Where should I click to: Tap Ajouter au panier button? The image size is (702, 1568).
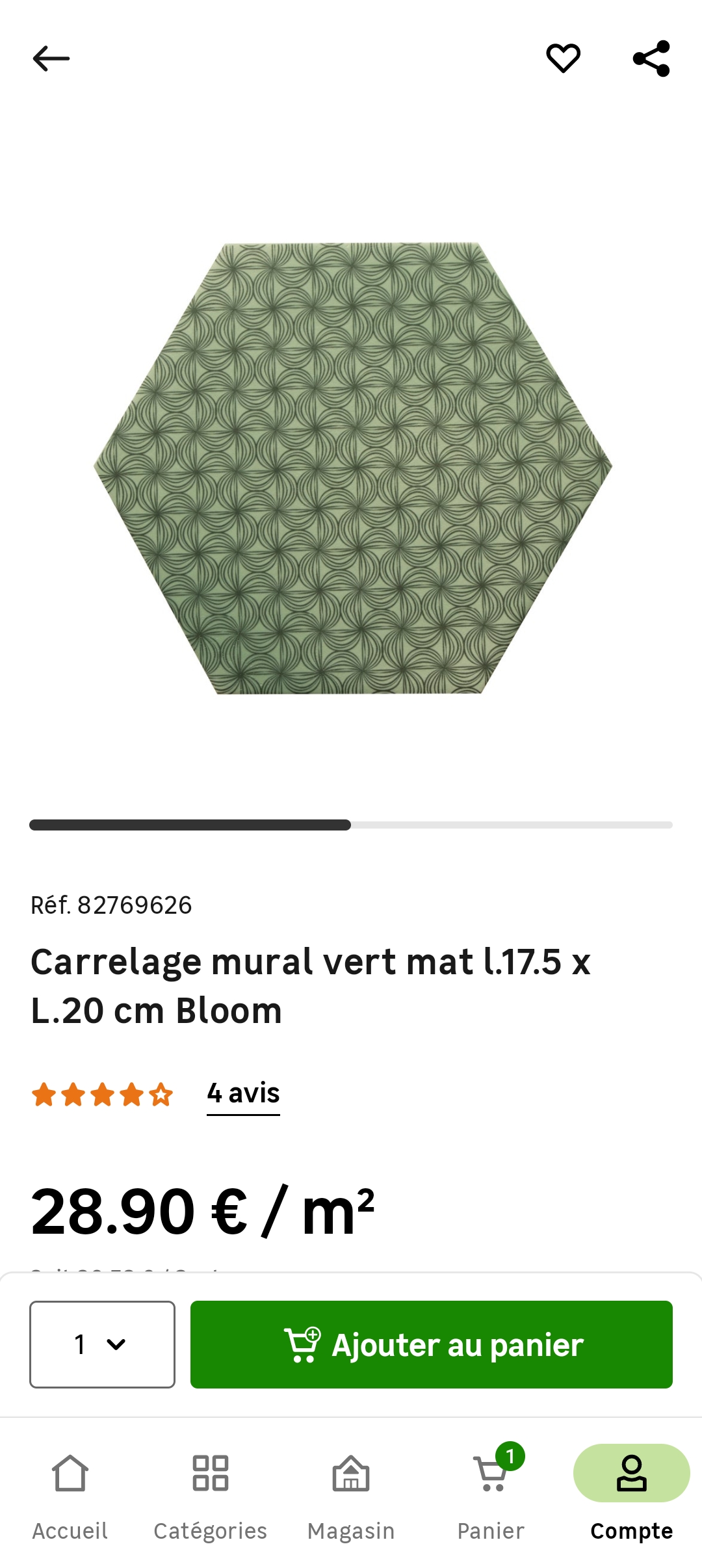(x=432, y=1344)
